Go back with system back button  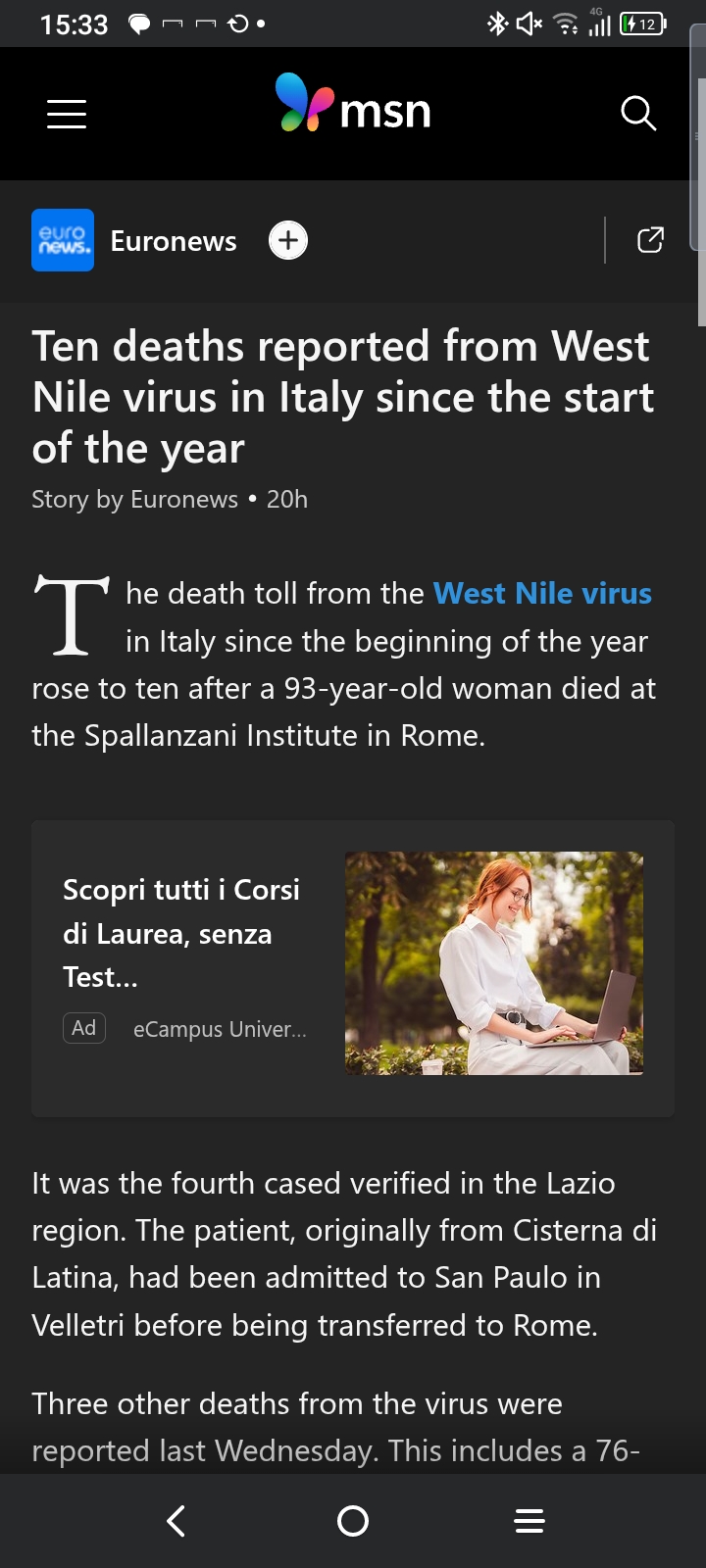click(176, 1521)
